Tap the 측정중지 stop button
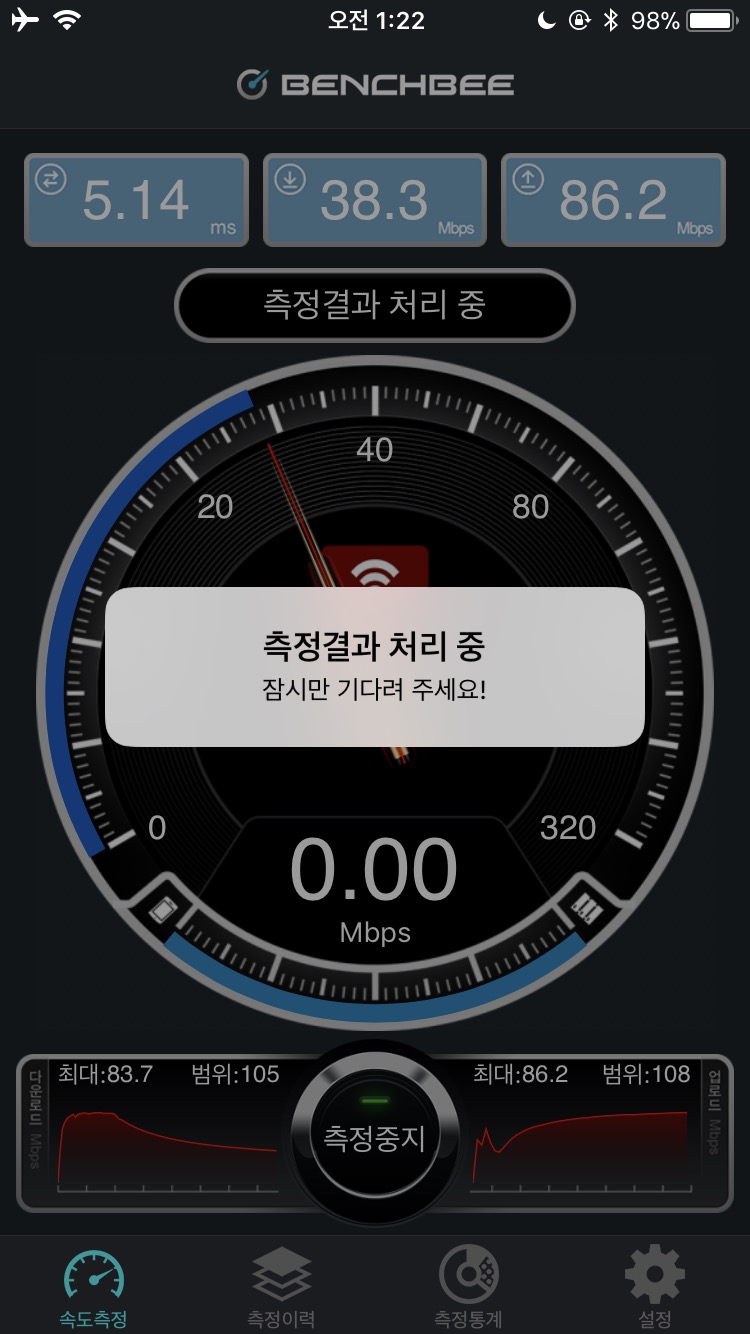Image resolution: width=750 pixels, height=1334 pixels. [375, 1137]
